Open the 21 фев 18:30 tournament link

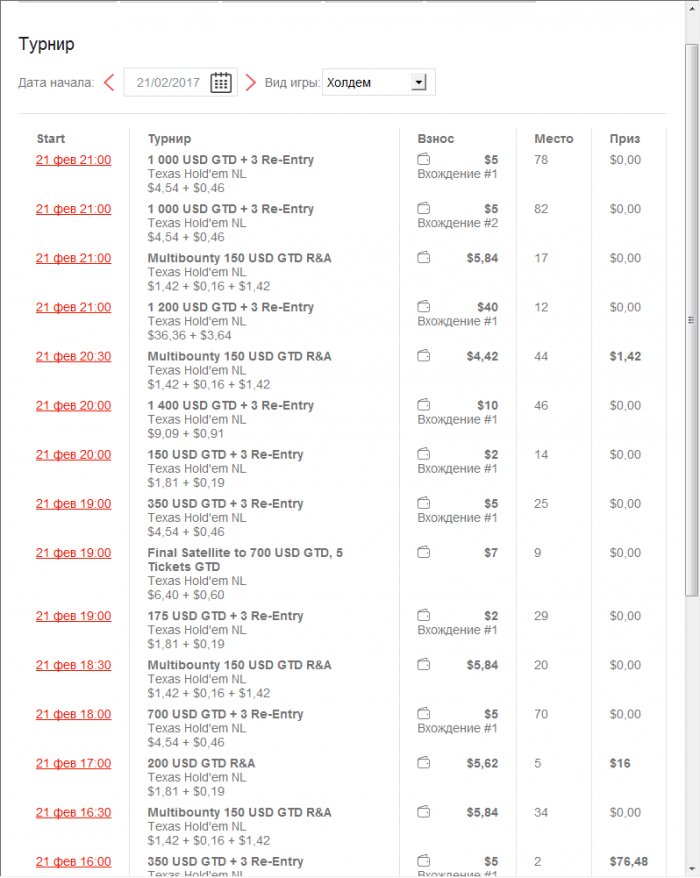click(x=73, y=666)
